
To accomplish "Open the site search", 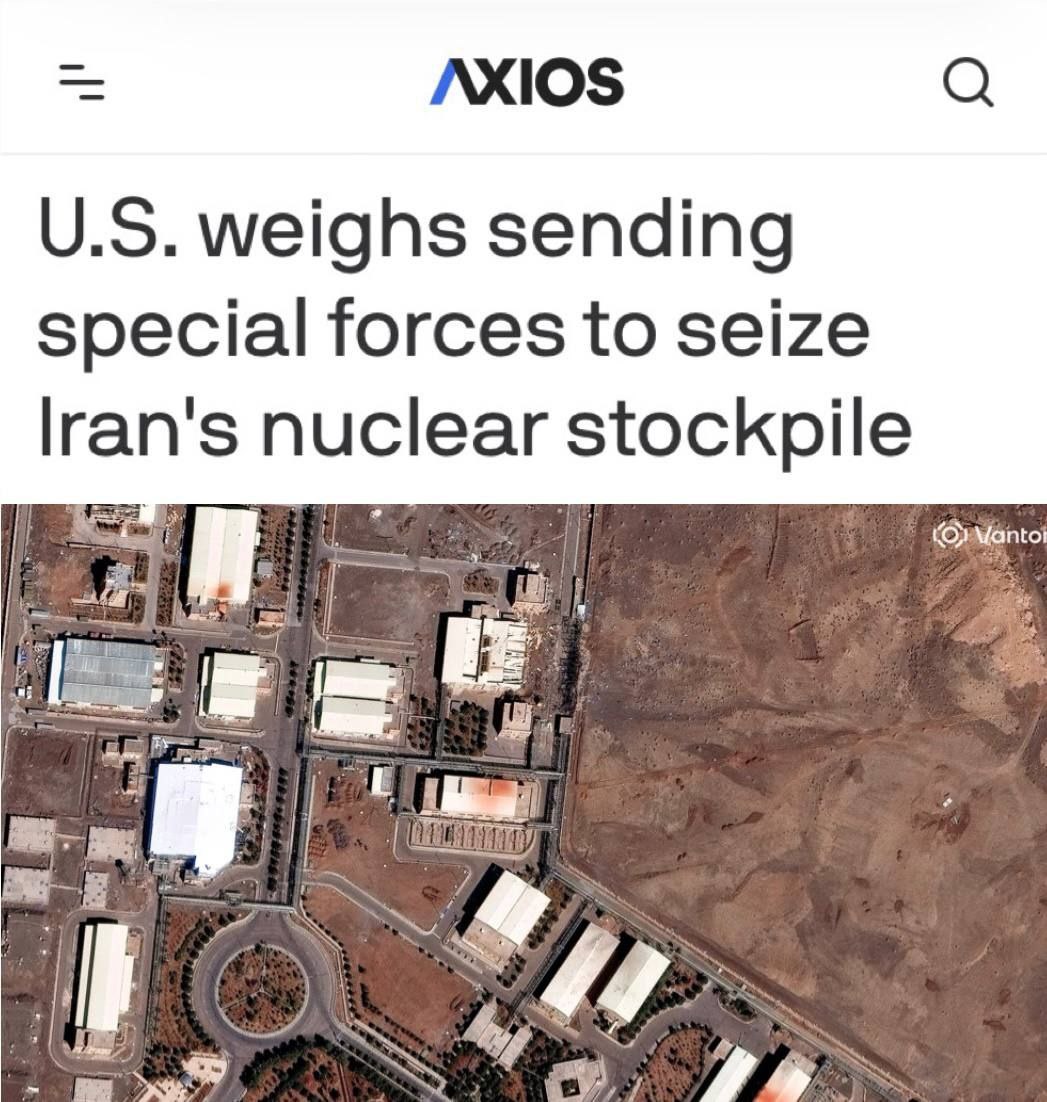I will [968, 82].
